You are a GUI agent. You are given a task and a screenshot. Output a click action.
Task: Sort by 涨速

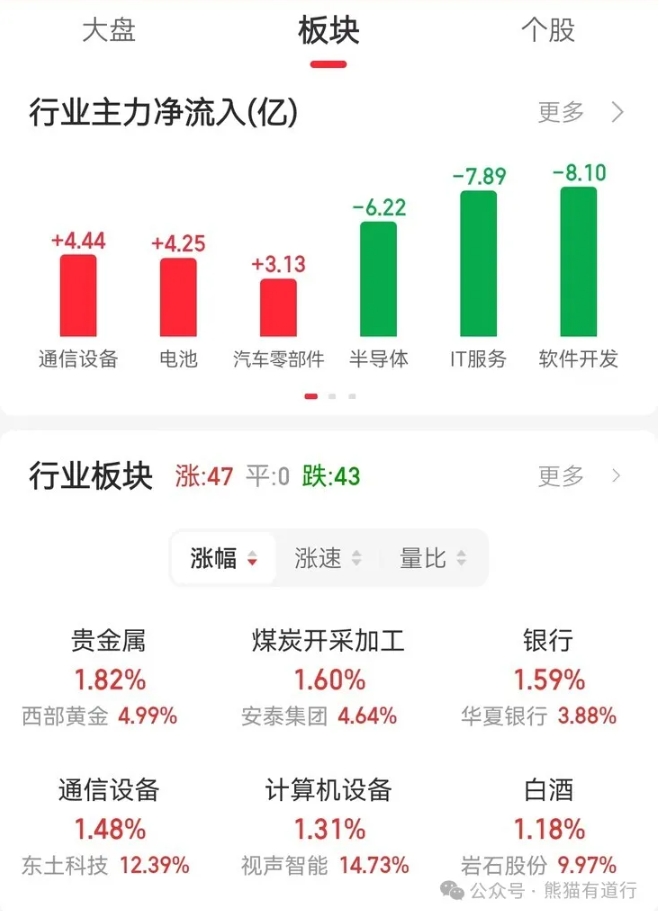[328, 558]
